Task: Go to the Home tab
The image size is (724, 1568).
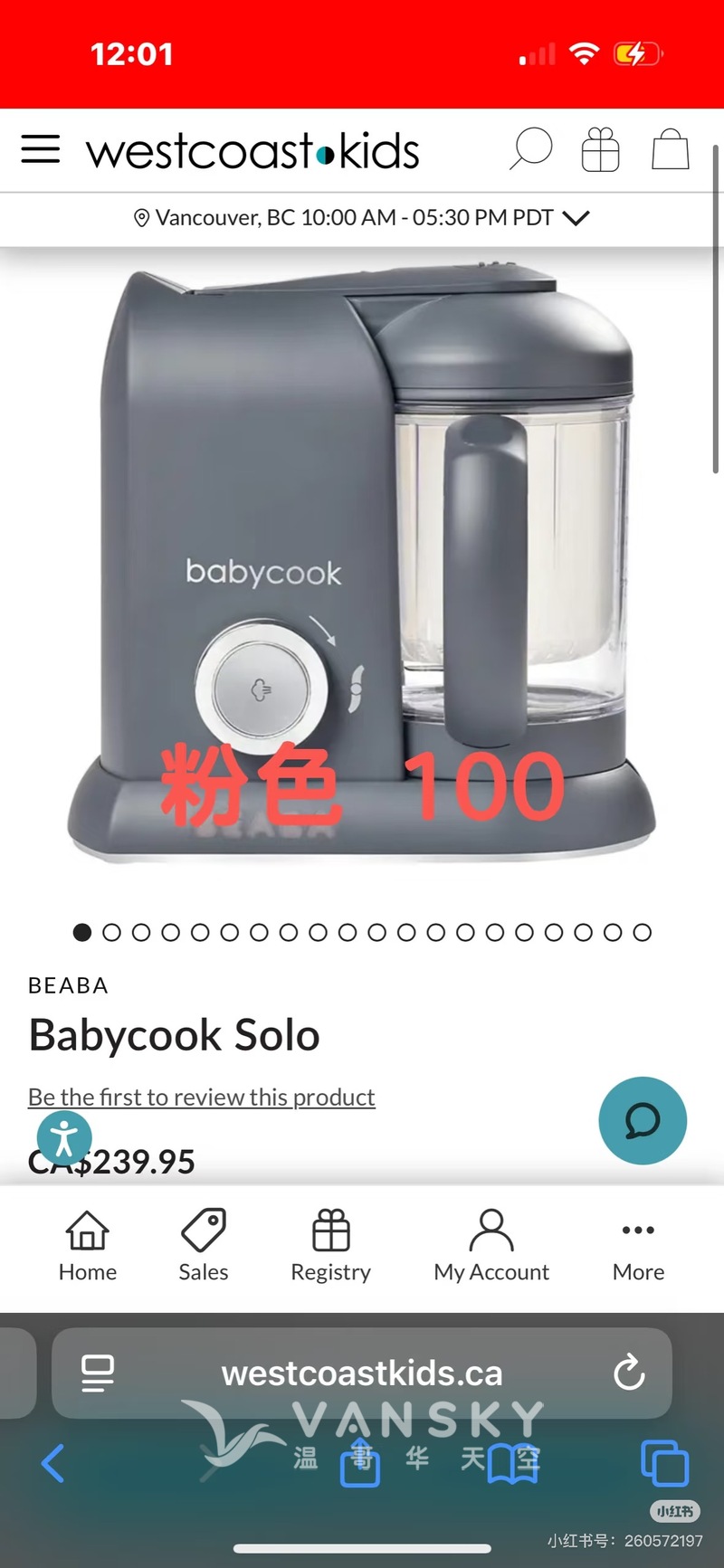Action: coord(88,1246)
